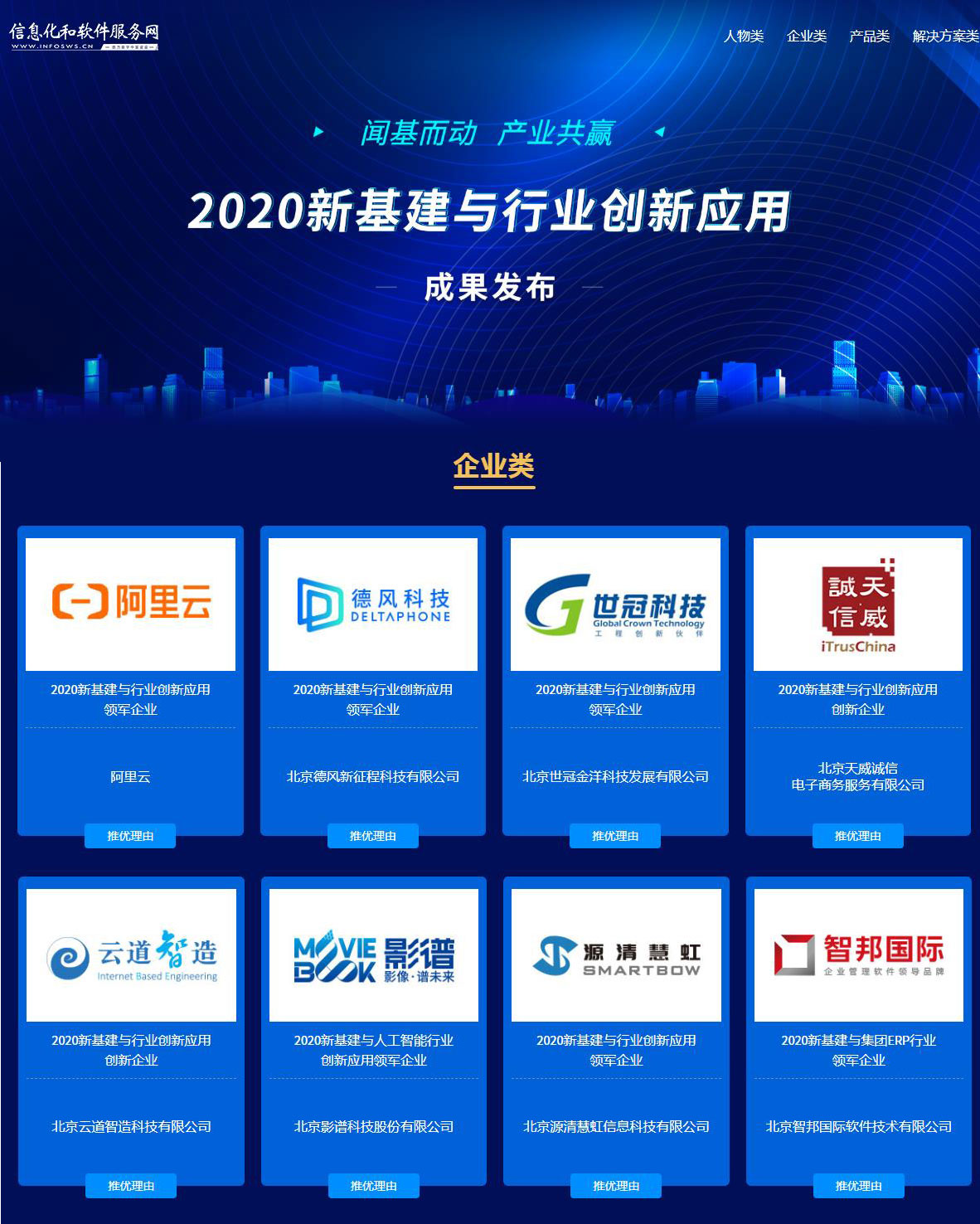Click the 源清慧虹 SMARTBOW logo
The image size is (980, 1224).
pyautogui.click(x=616, y=954)
